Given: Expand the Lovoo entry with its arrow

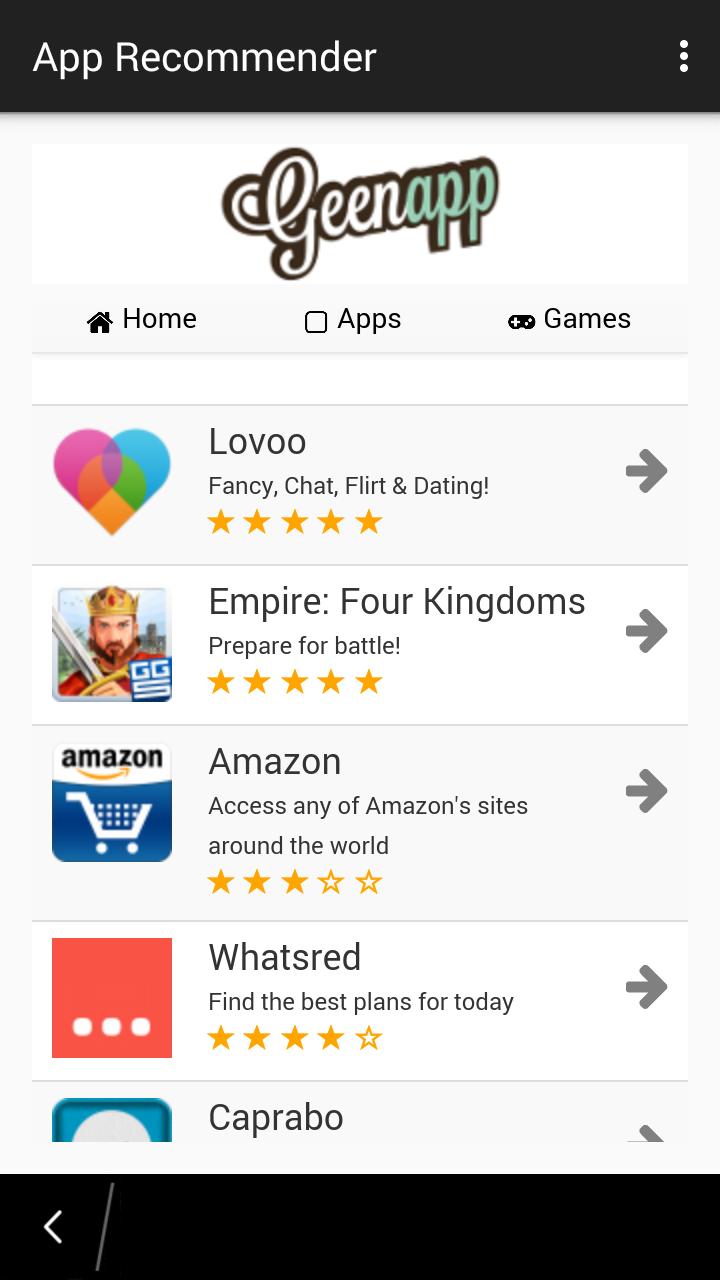Looking at the screenshot, I should click(x=647, y=470).
